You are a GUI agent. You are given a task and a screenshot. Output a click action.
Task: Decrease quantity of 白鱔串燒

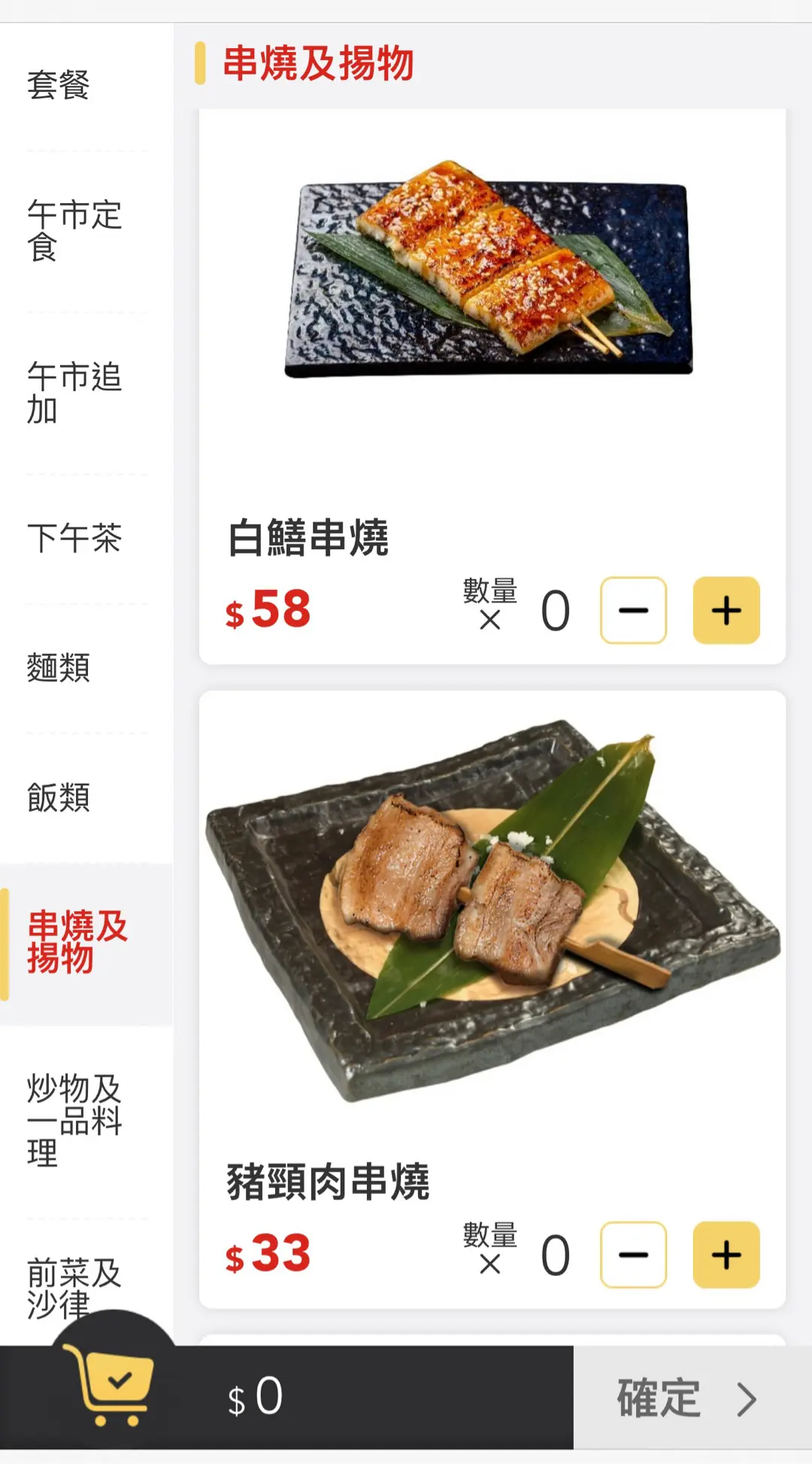(x=633, y=610)
